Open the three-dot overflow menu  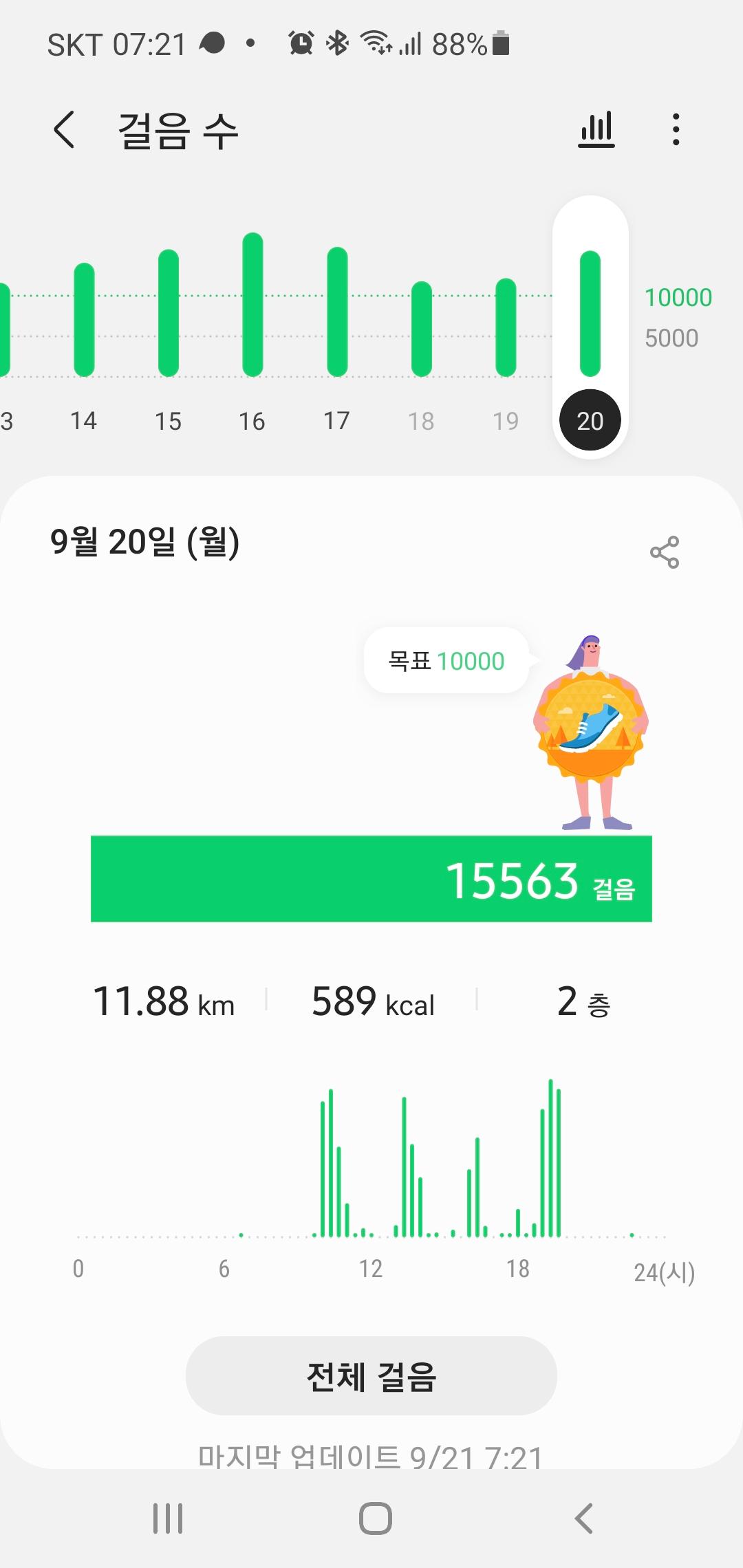point(676,129)
